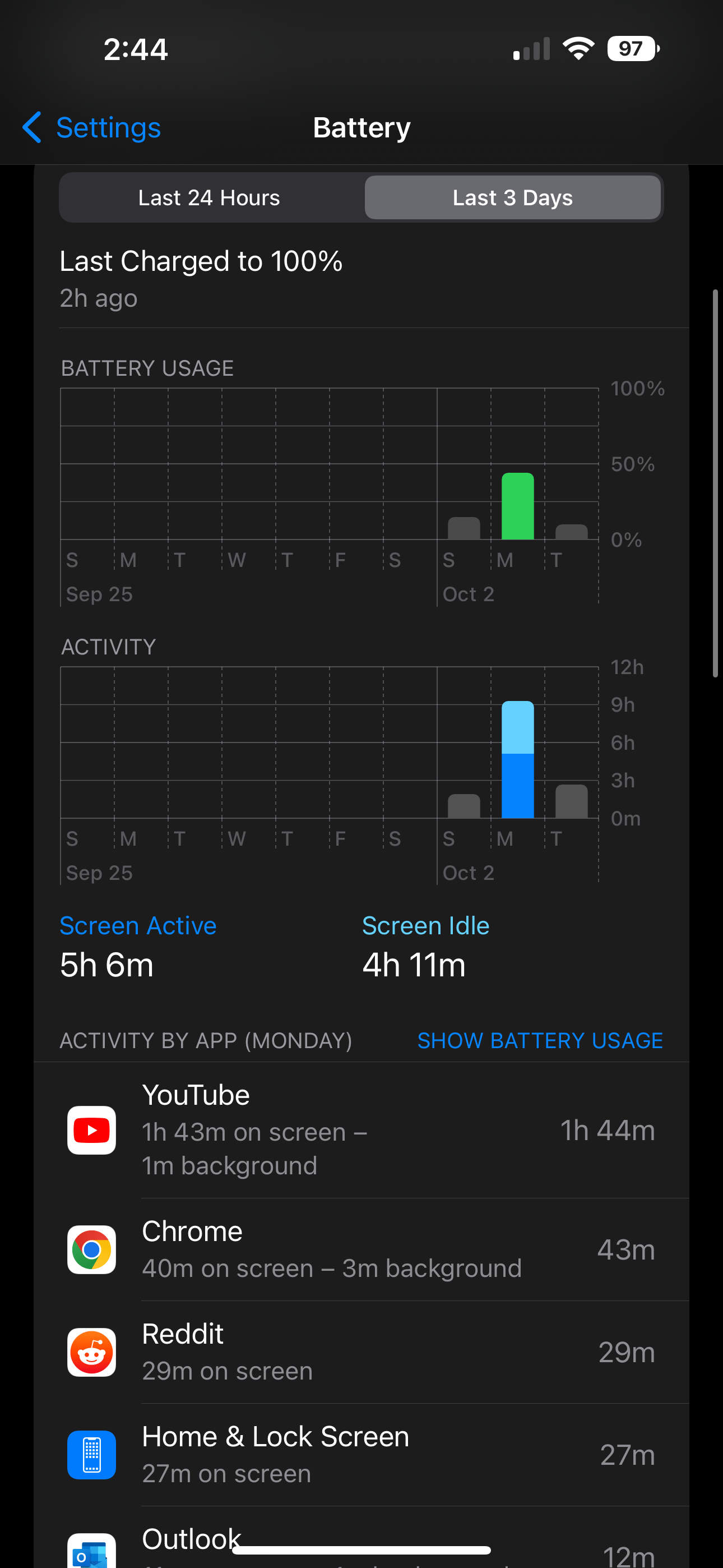The height and width of the screenshot is (1568, 723).
Task: Select the Last 3 Days tab
Action: coord(512,197)
